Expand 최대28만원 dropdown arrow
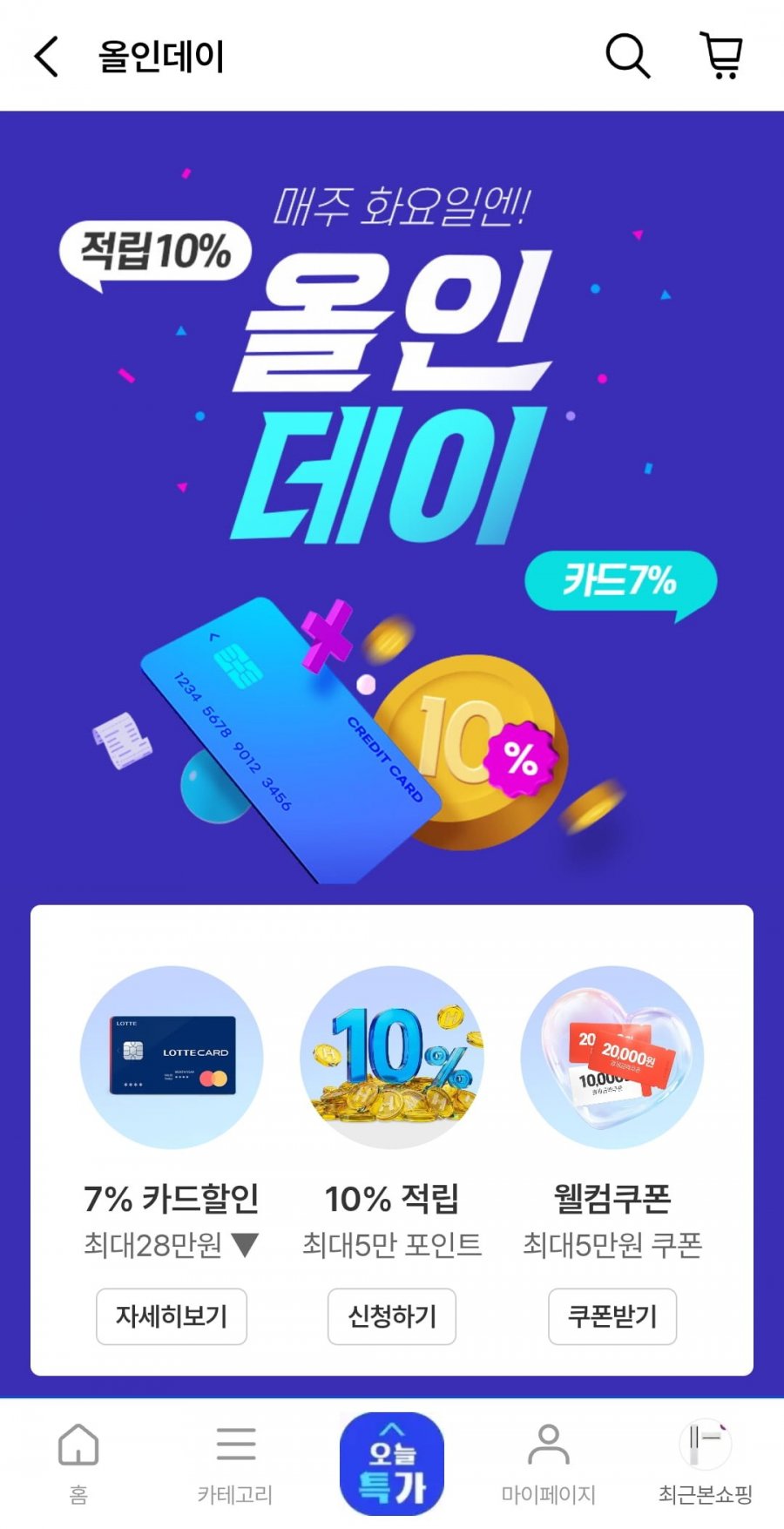Image resolution: width=784 pixels, height=1529 pixels. (x=245, y=1245)
